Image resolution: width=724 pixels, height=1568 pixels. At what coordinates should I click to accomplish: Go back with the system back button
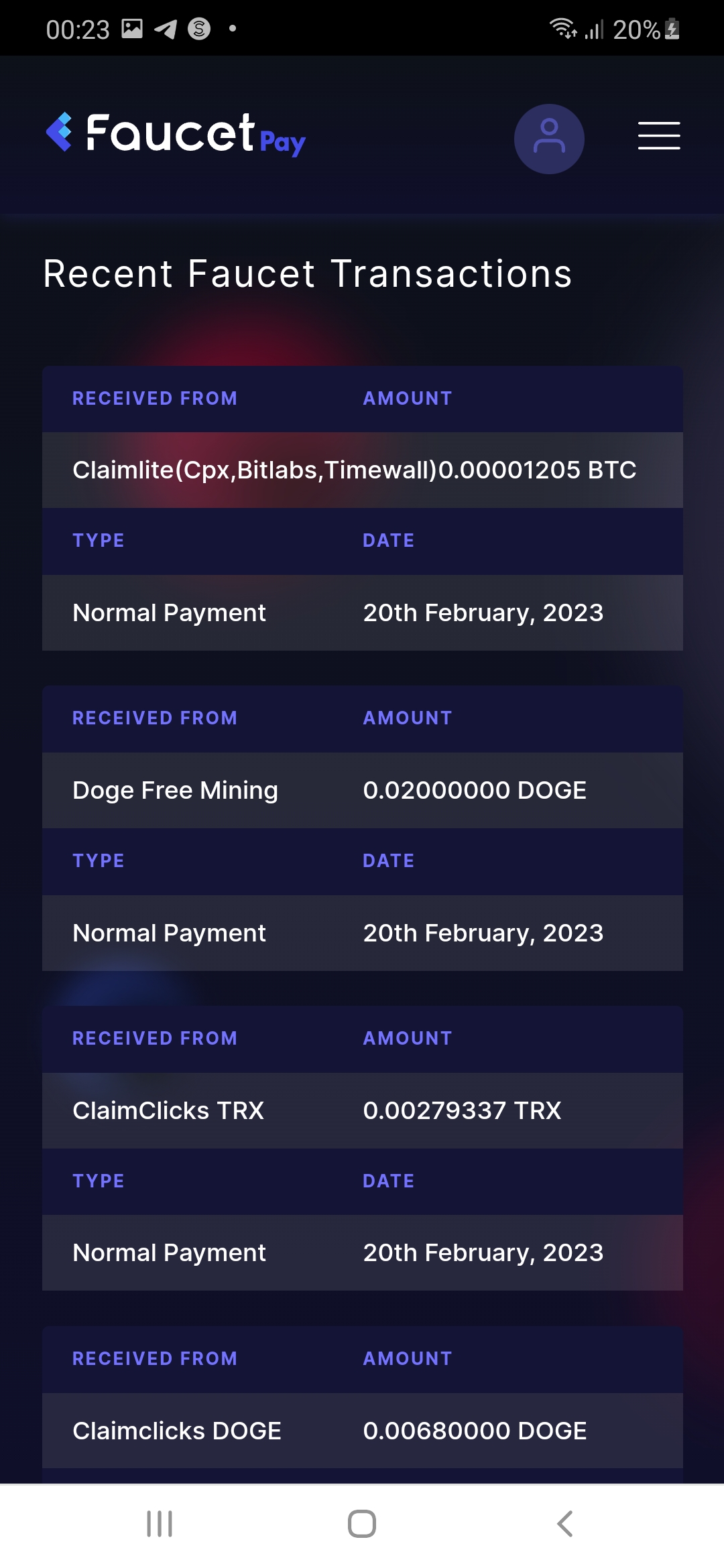pos(565,1523)
